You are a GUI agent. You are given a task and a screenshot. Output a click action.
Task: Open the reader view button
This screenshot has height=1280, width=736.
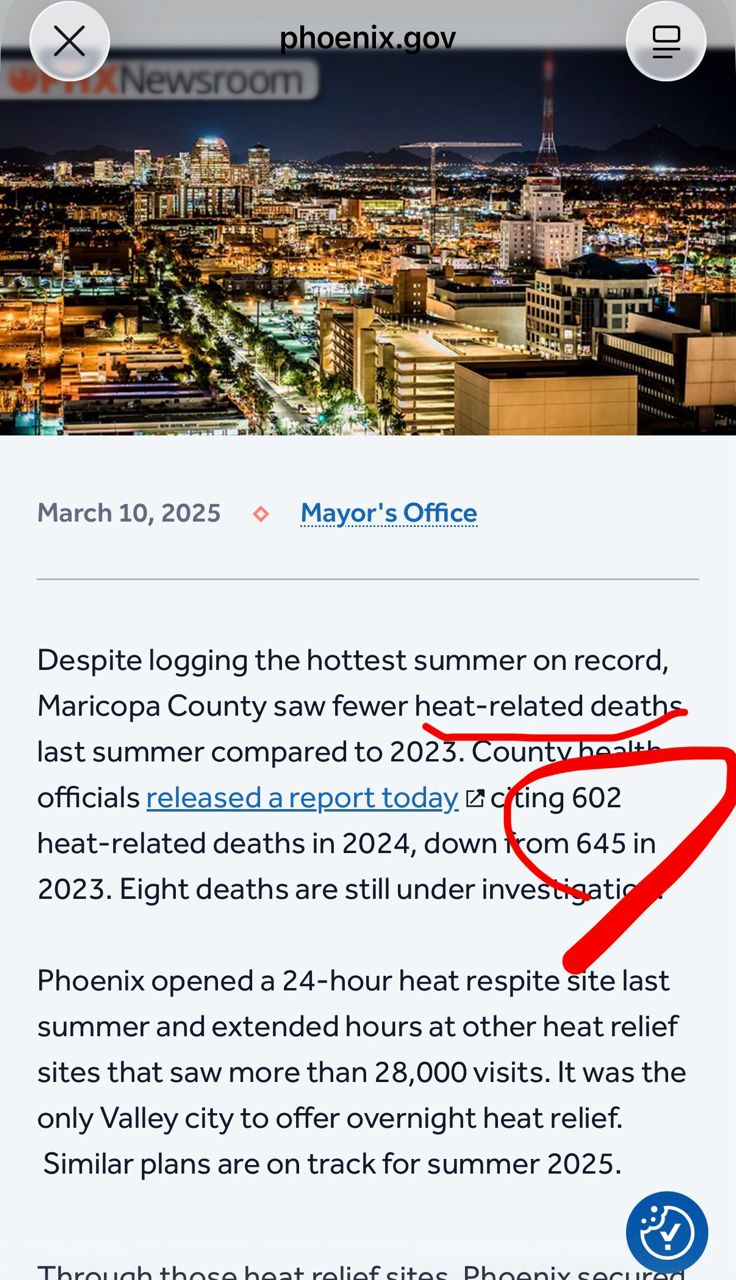coord(666,42)
